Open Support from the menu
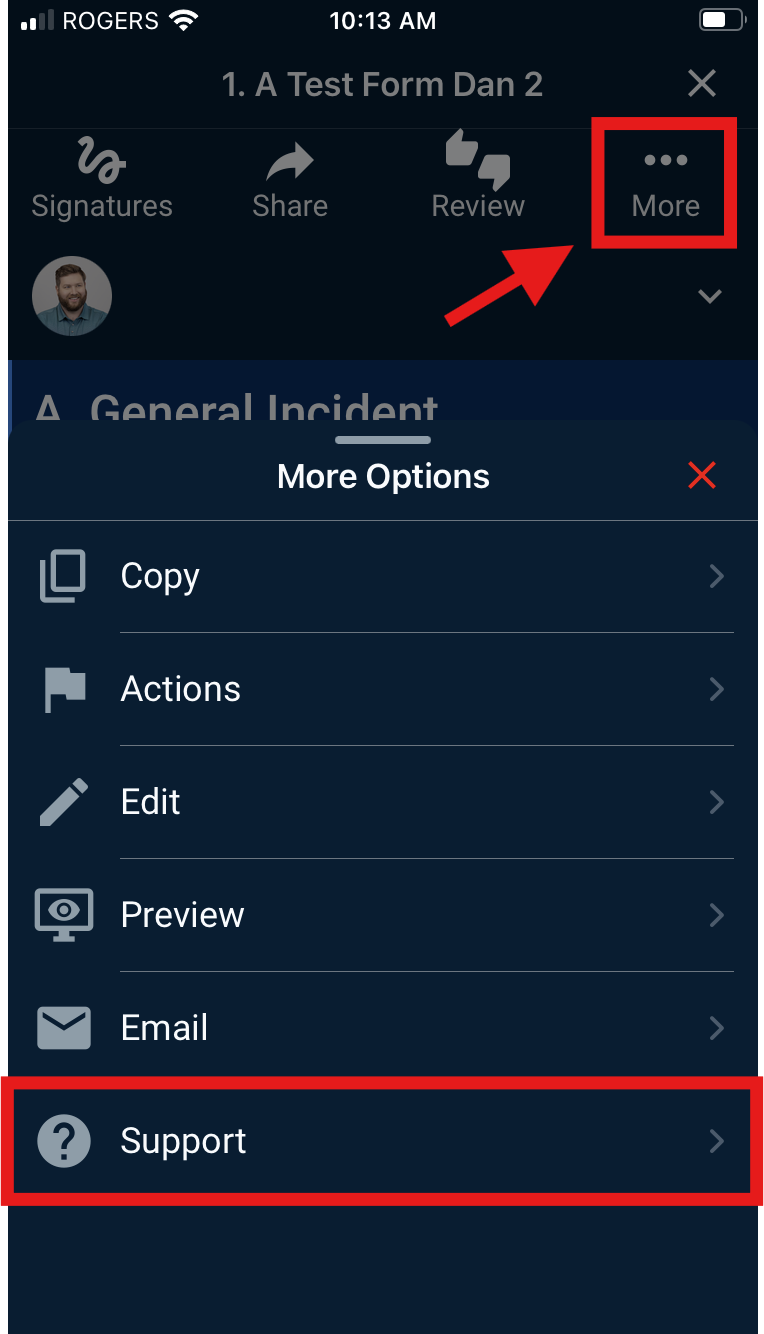 380,1141
